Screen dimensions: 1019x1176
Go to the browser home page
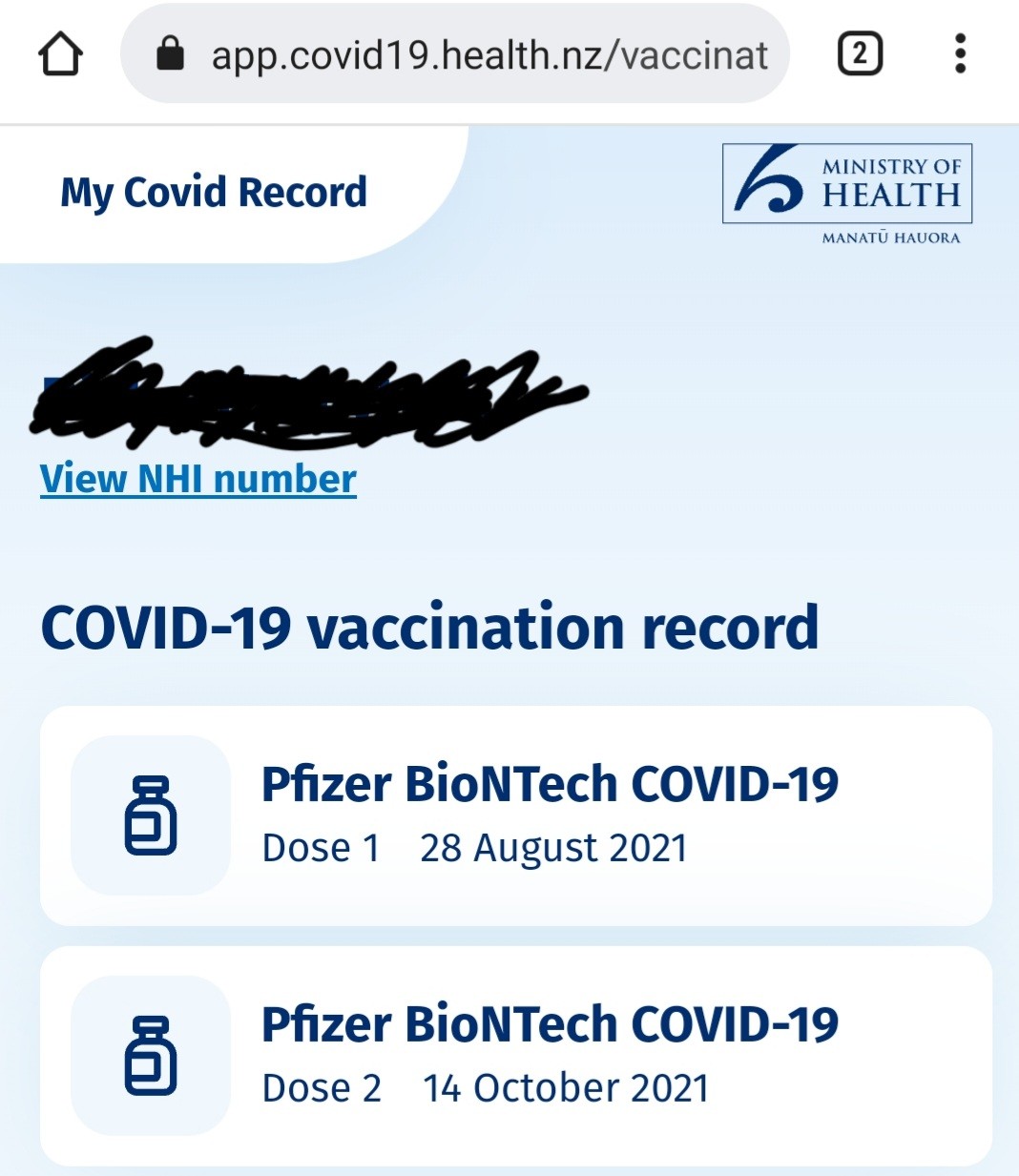[x=60, y=53]
